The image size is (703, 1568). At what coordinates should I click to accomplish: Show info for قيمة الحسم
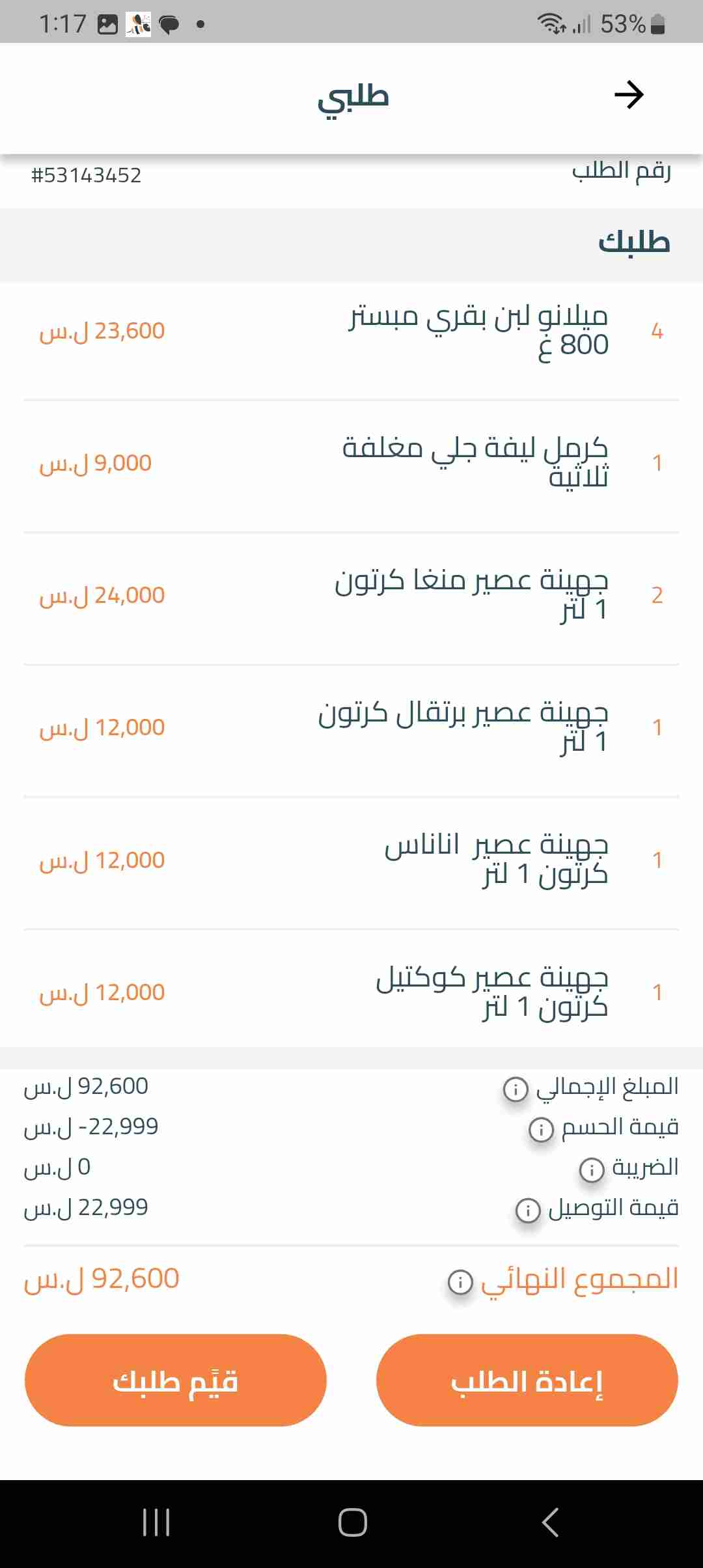(x=541, y=1129)
